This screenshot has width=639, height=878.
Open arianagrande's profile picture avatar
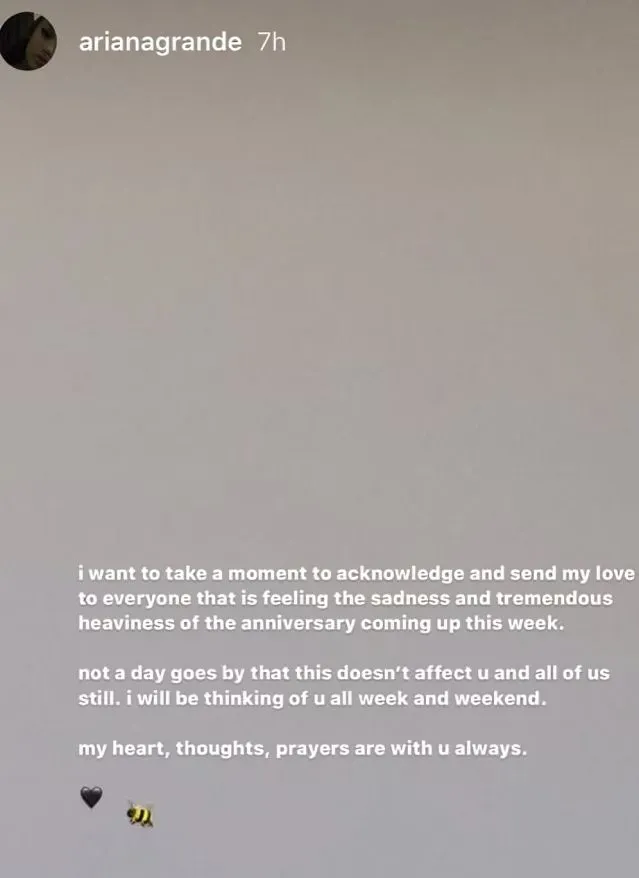[28, 42]
